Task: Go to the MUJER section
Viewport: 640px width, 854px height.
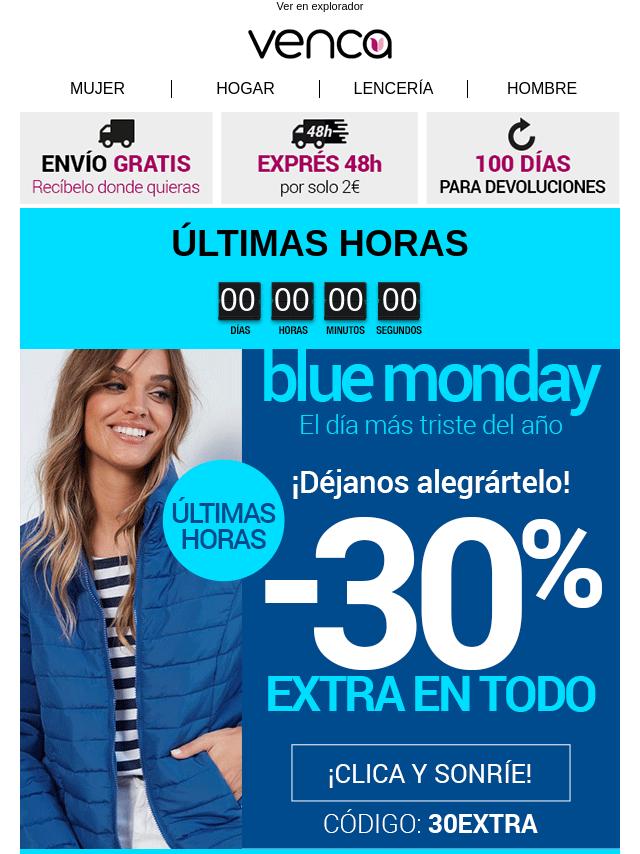Action: 97,88
